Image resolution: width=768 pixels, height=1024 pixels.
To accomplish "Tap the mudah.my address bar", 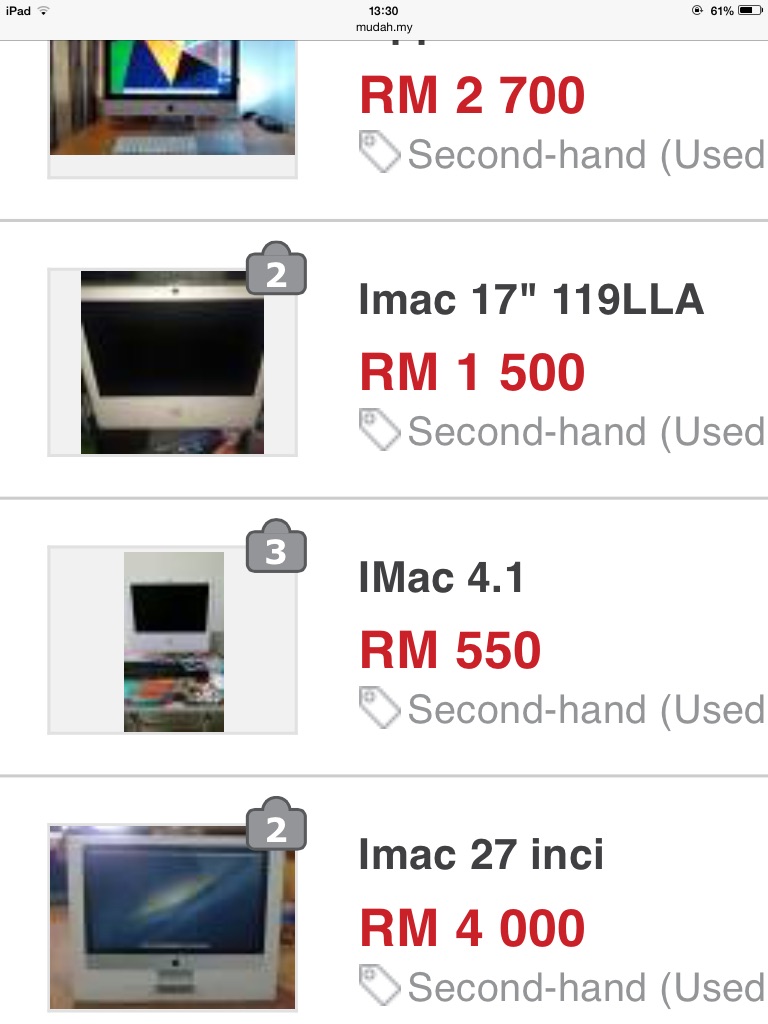I will point(384,27).
